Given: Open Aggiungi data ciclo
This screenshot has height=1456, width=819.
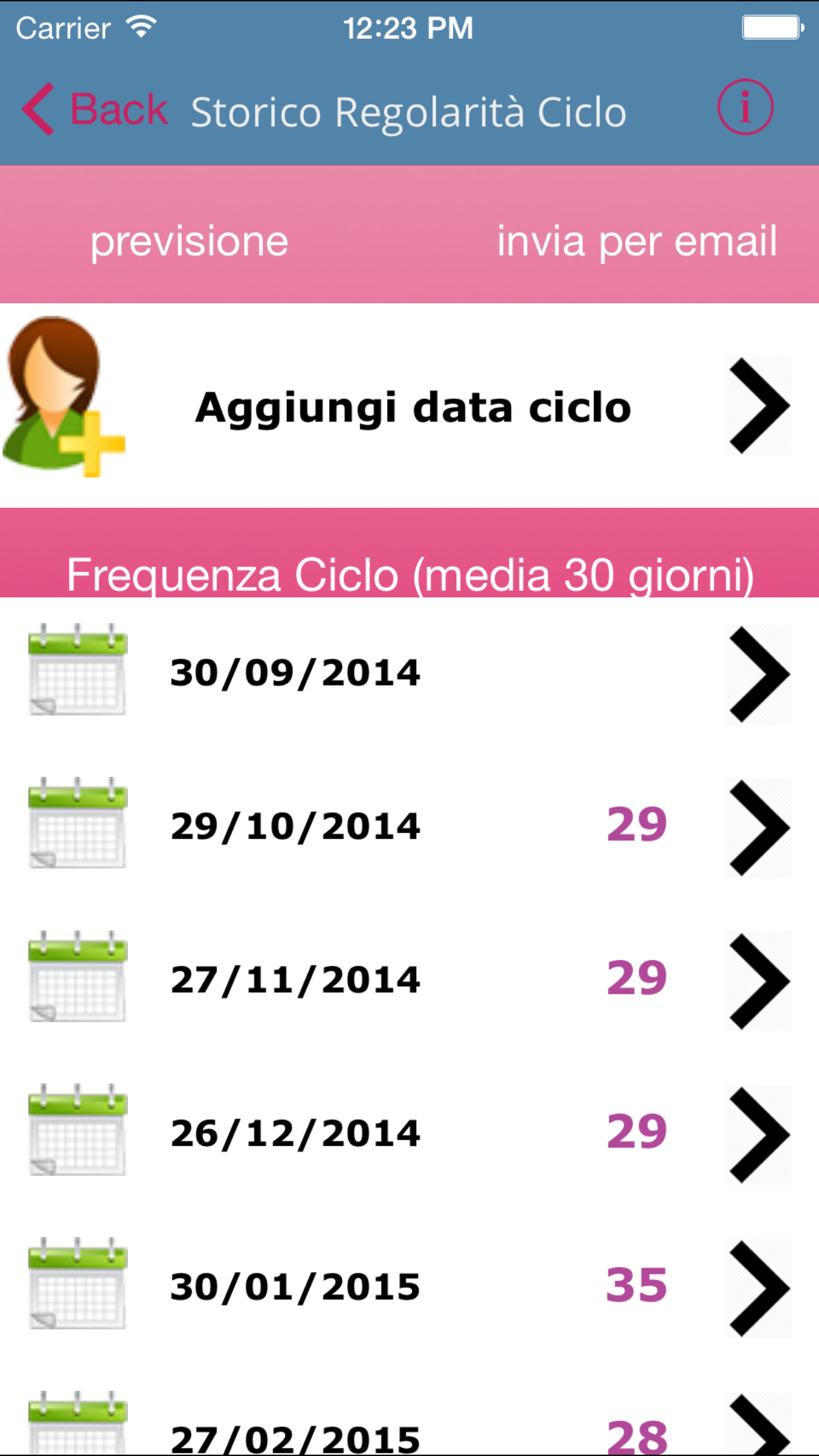Looking at the screenshot, I should click(x=412, y=407).
